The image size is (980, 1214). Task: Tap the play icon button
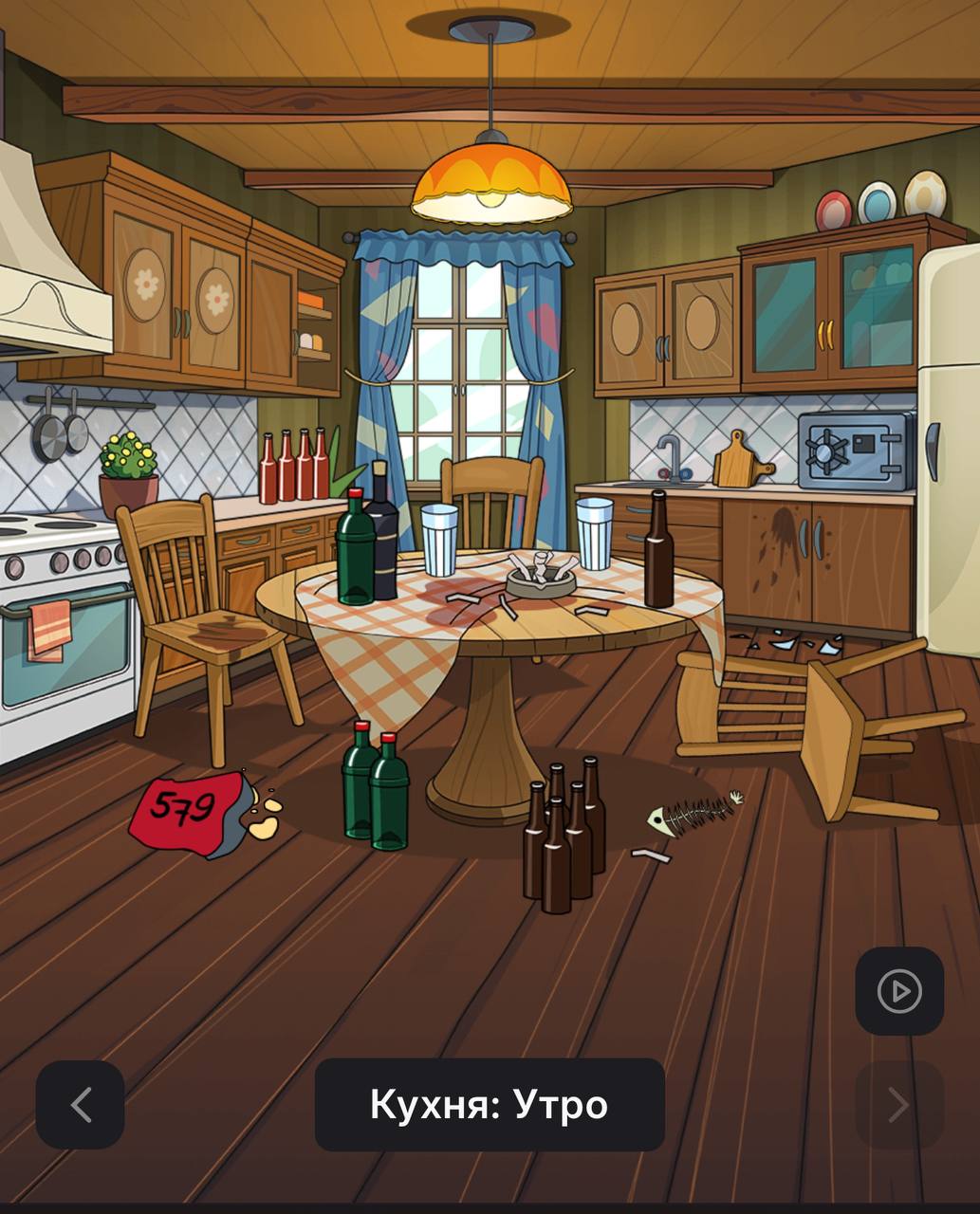pos(898,991)
